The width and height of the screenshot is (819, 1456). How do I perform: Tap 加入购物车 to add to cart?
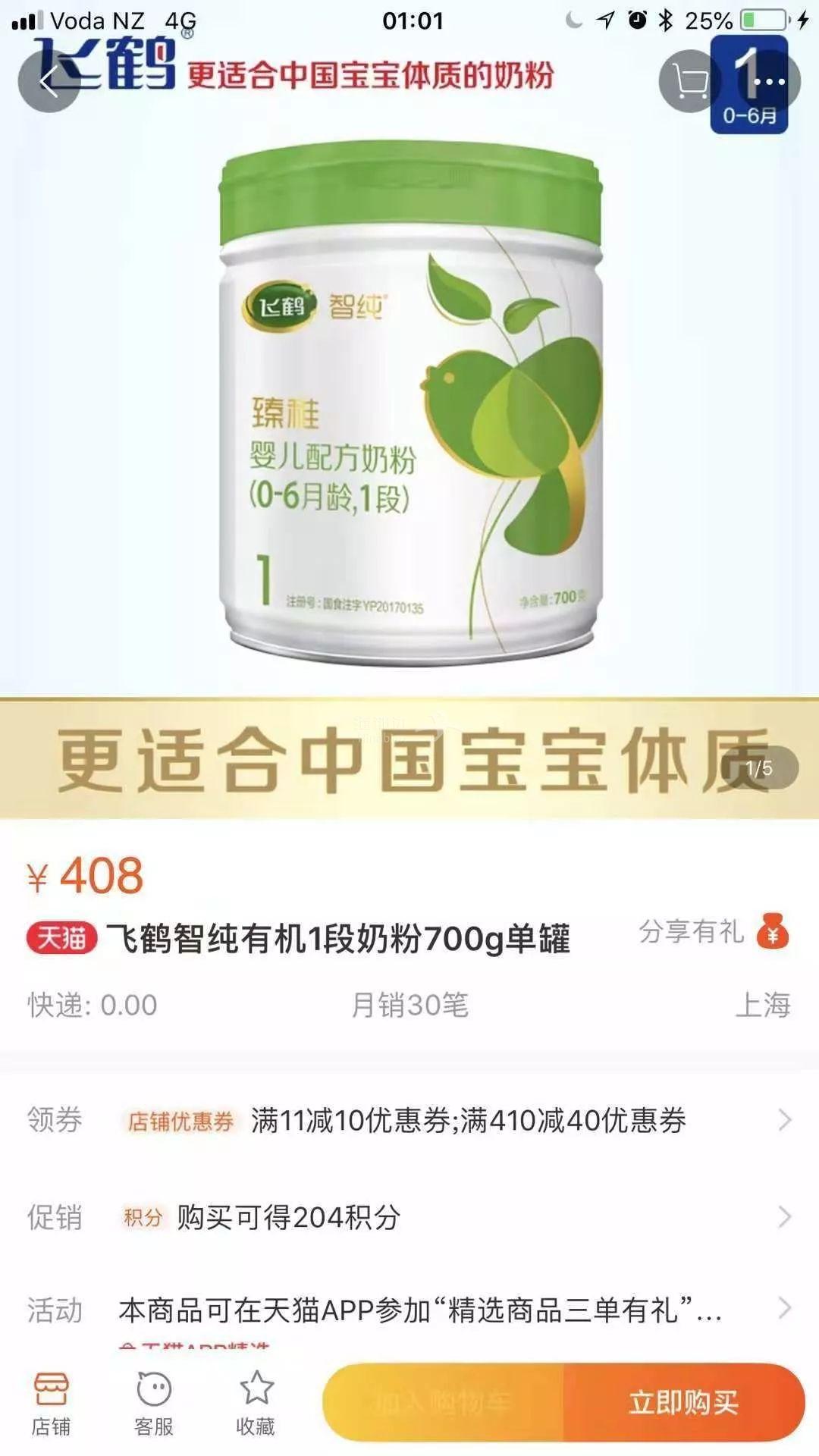coord(444,1402)
